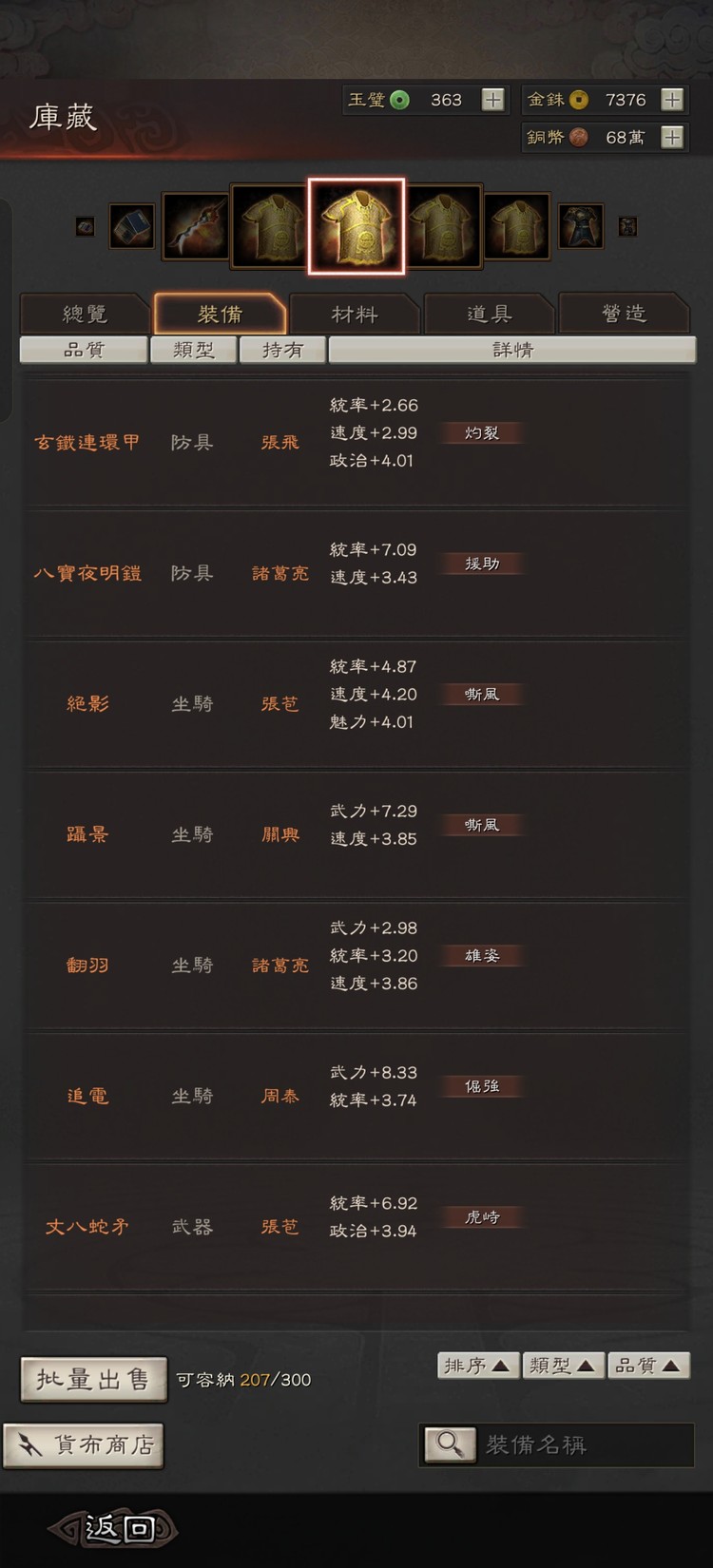The width and height of the screenshot is (713, 1568).
Task: Open the 持有 owner filter
Action: (281, 350)
